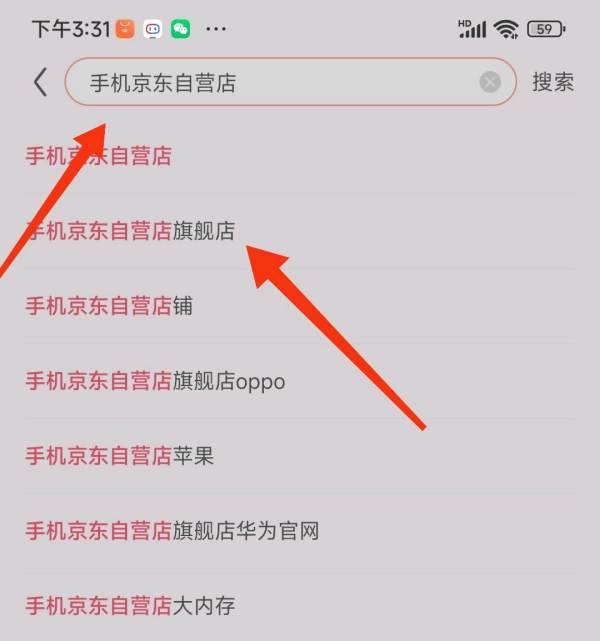Select the suggestion 手机京东自营店

pyautogui.click(x=98, y=156)
